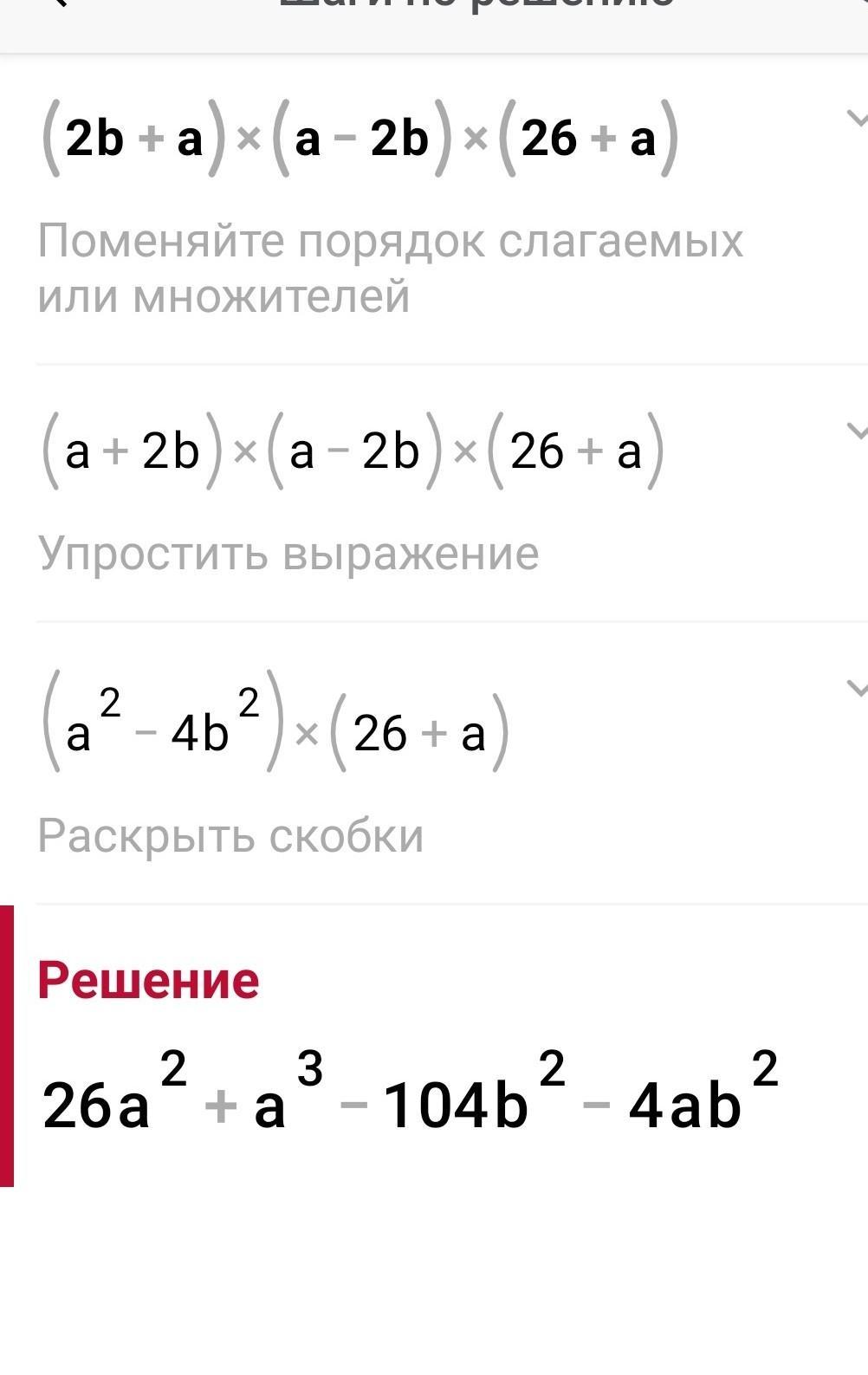
Task: Expand the "Раскрыть скобки" step
Action: tap(856, 688)
